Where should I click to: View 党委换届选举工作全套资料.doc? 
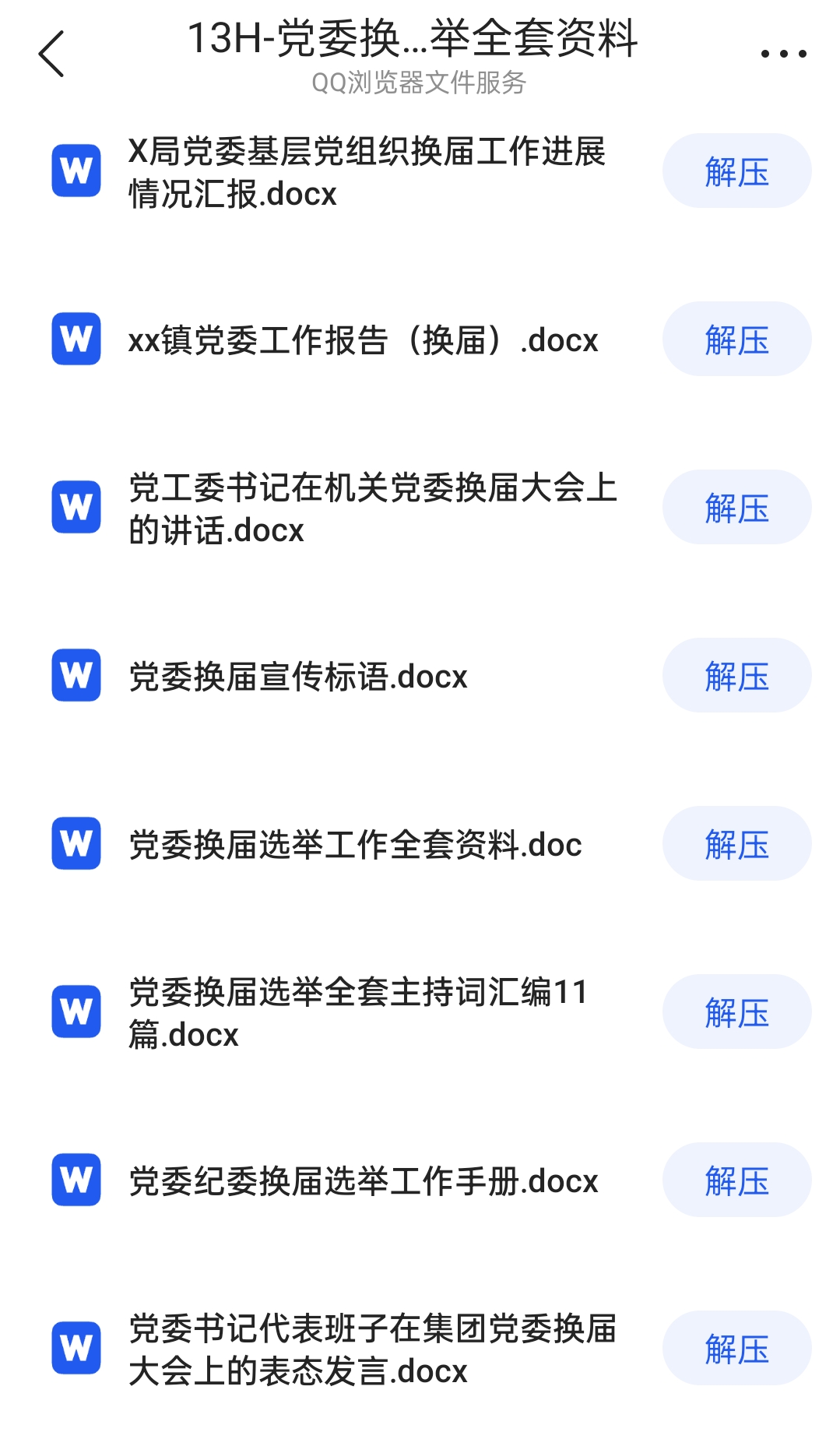tap(355, 845)
